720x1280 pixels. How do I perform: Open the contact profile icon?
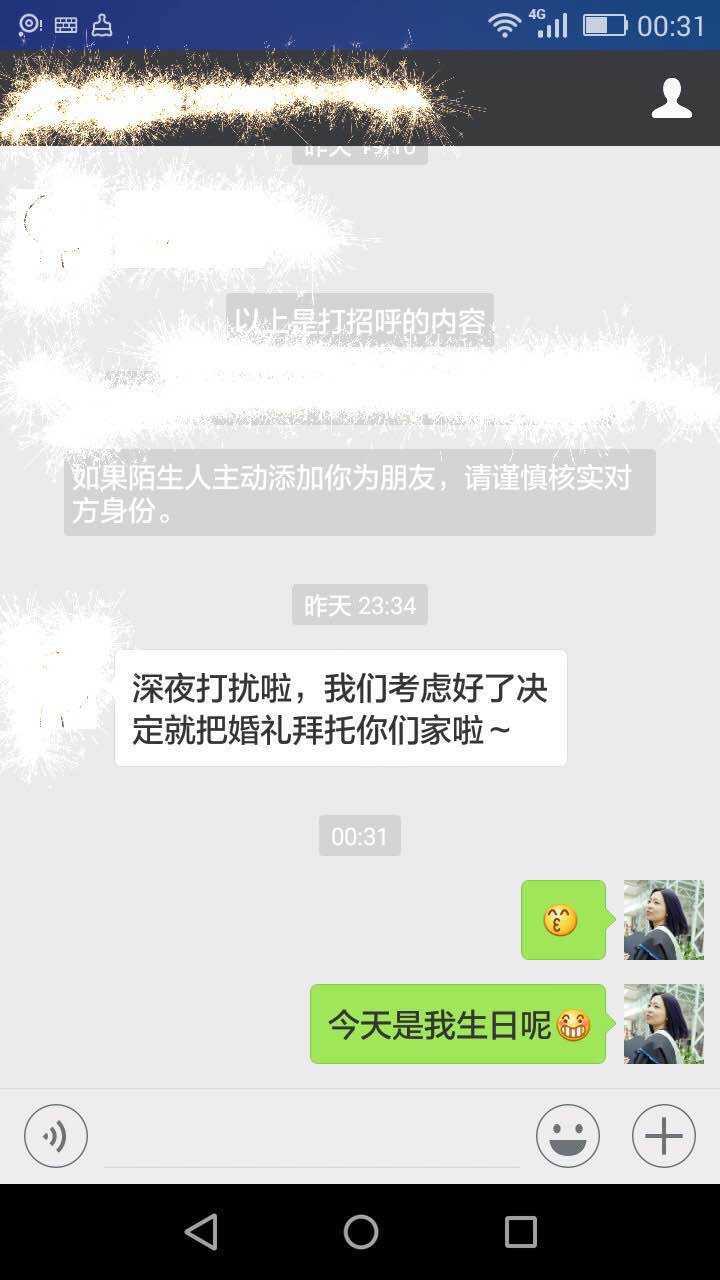[672, 98]
